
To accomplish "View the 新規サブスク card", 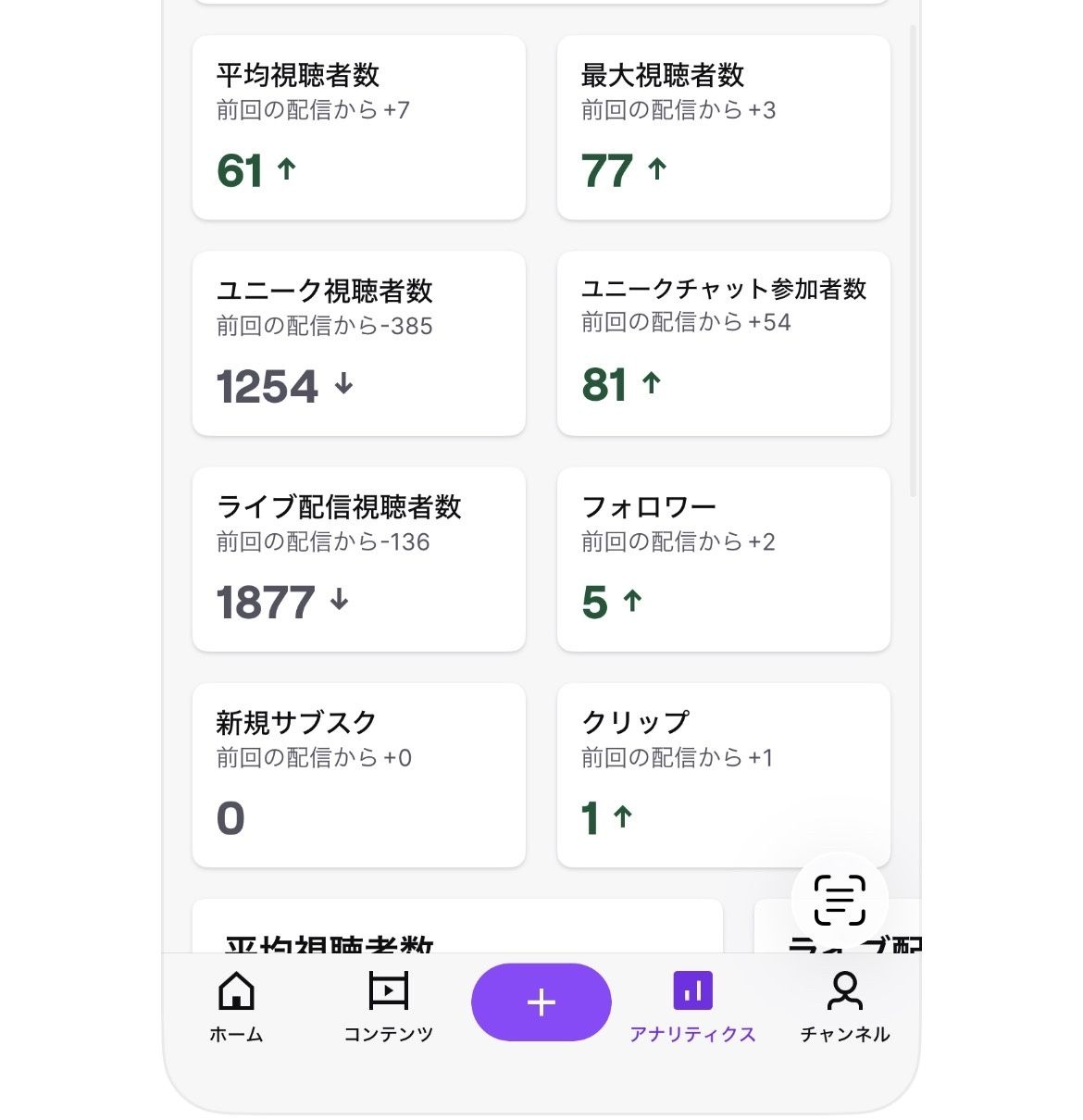I will coord(358,775).
